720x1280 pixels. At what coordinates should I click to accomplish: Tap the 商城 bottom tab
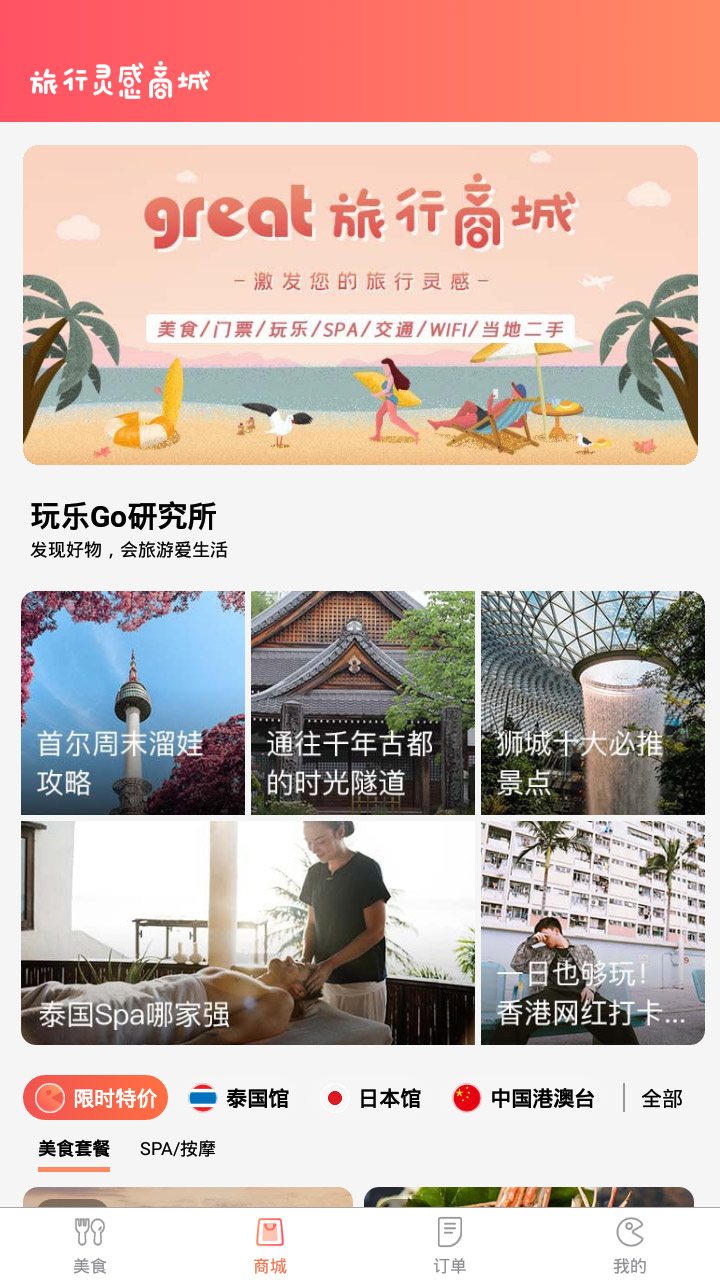(x=270, y=1244)
